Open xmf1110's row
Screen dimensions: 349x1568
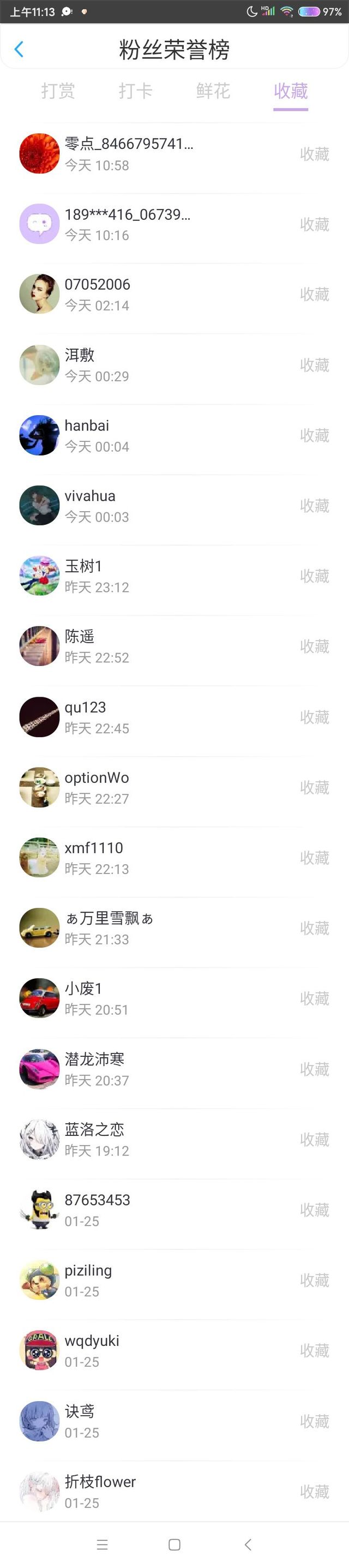click(x=174, y=858)
